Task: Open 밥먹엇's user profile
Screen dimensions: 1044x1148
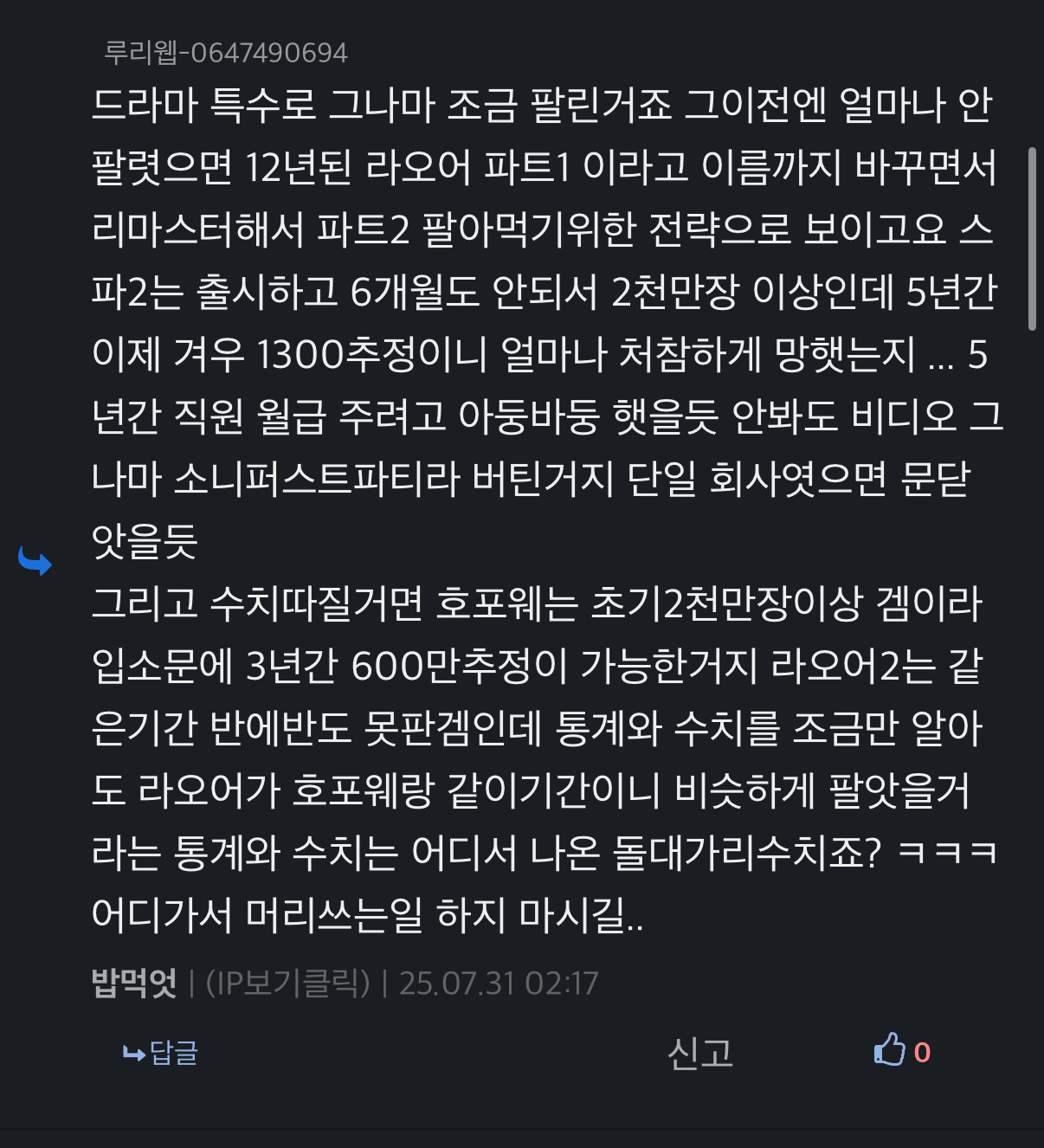Action: (x=133, y=984)
